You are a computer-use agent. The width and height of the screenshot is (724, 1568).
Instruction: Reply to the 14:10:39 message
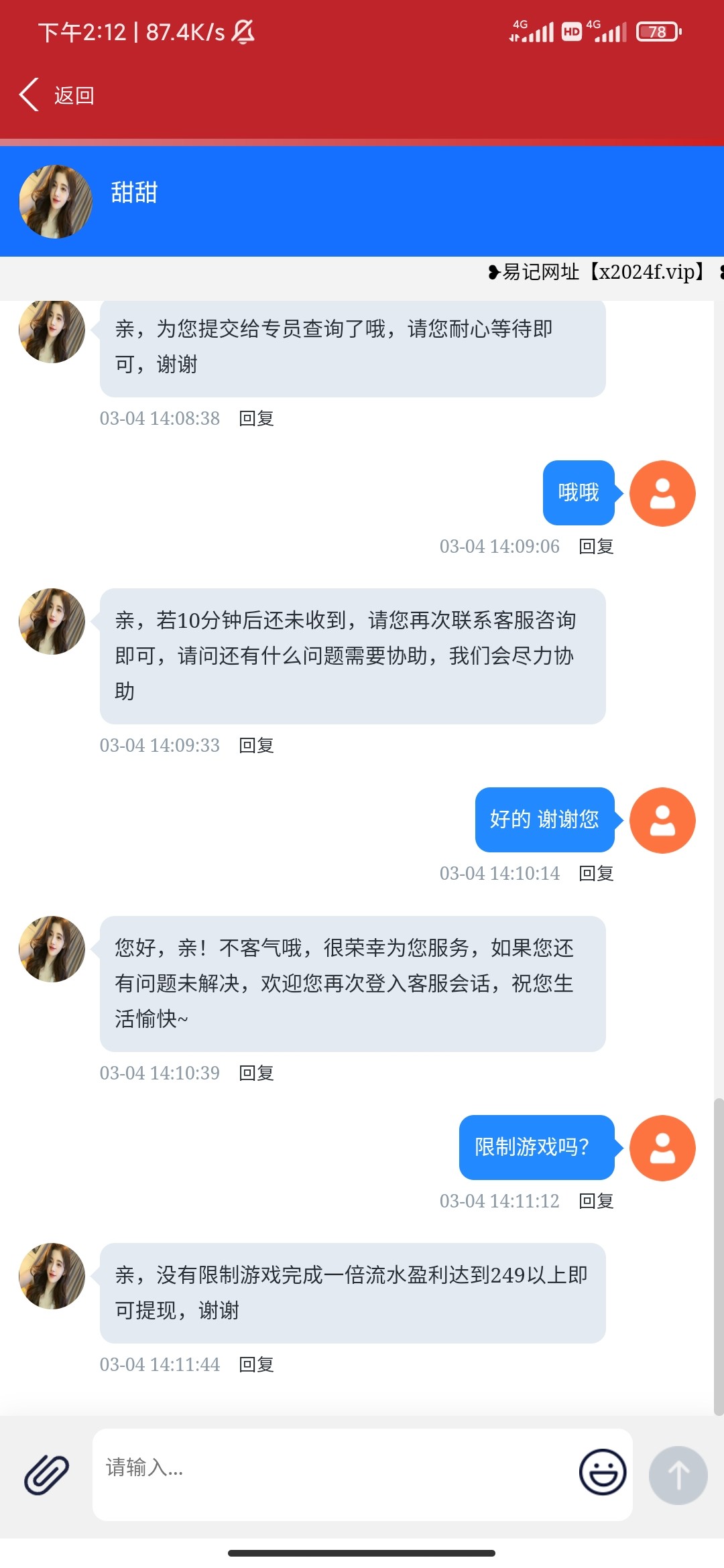pyautogui.click(x=257, y=1073)
